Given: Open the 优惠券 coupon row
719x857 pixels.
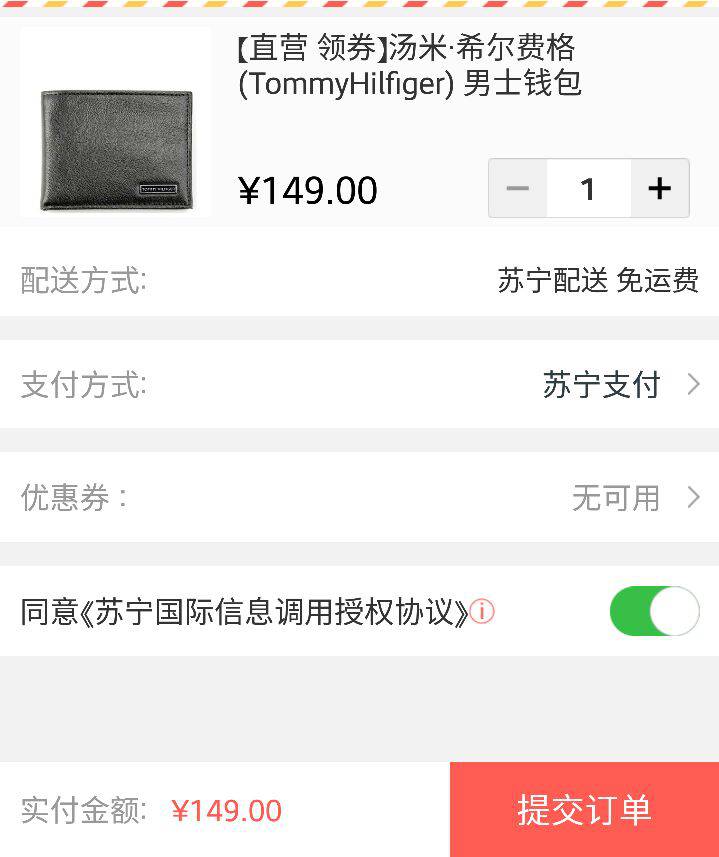Looking at the screenshot, I should point(359,497).
